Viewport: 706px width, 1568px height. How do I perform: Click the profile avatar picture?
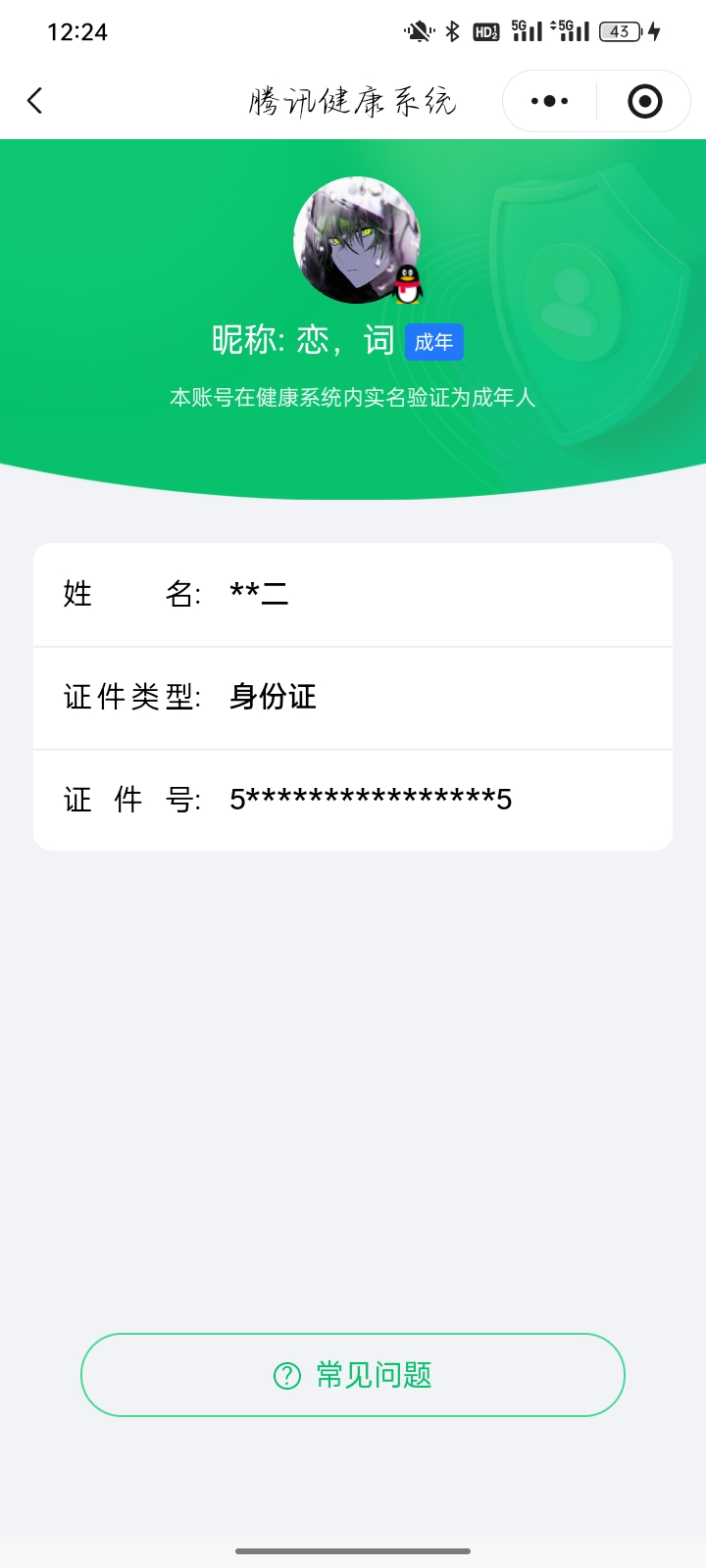tap(356, 240)
